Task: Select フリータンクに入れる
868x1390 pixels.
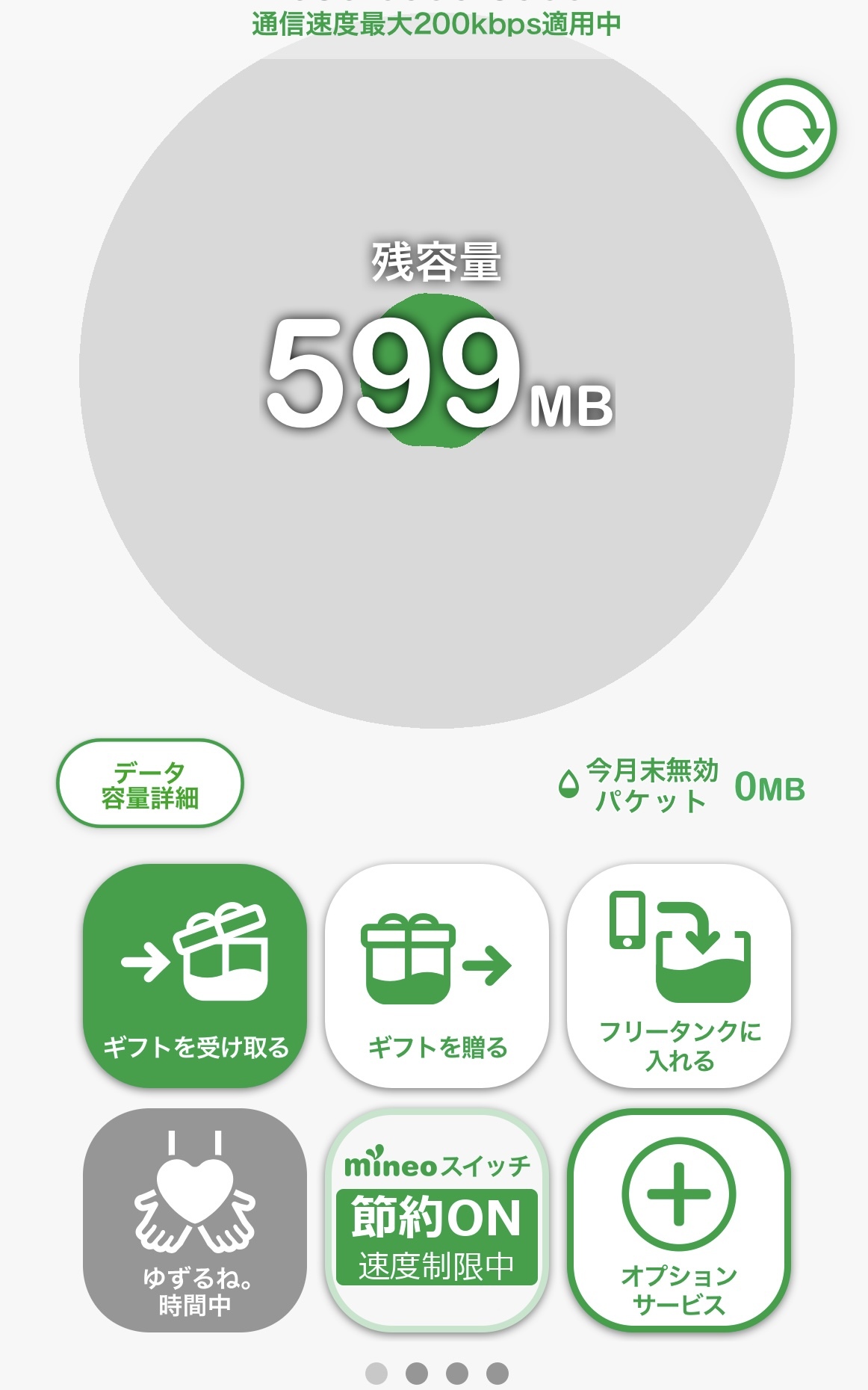Action: point(679,976)
